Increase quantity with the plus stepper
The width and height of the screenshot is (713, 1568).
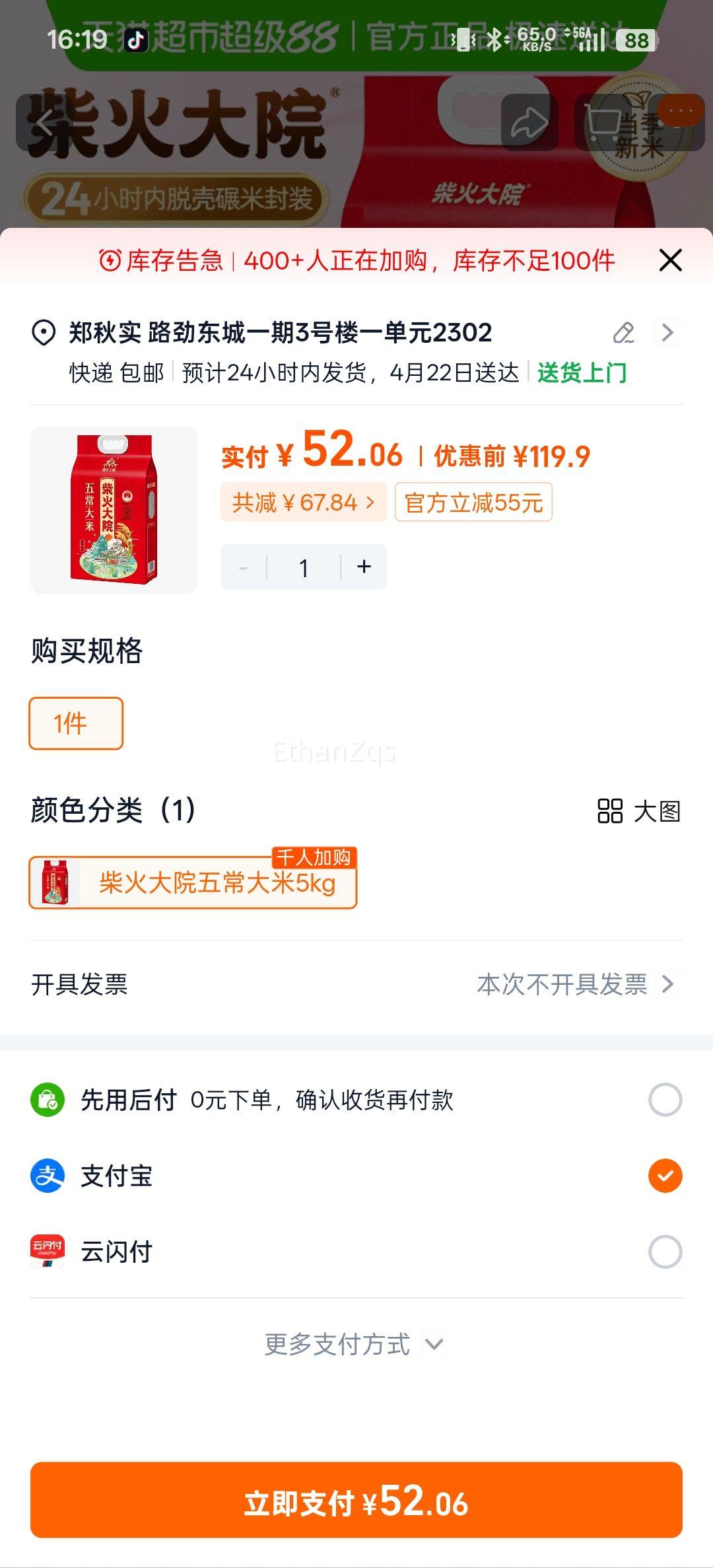tap(363, 566)
